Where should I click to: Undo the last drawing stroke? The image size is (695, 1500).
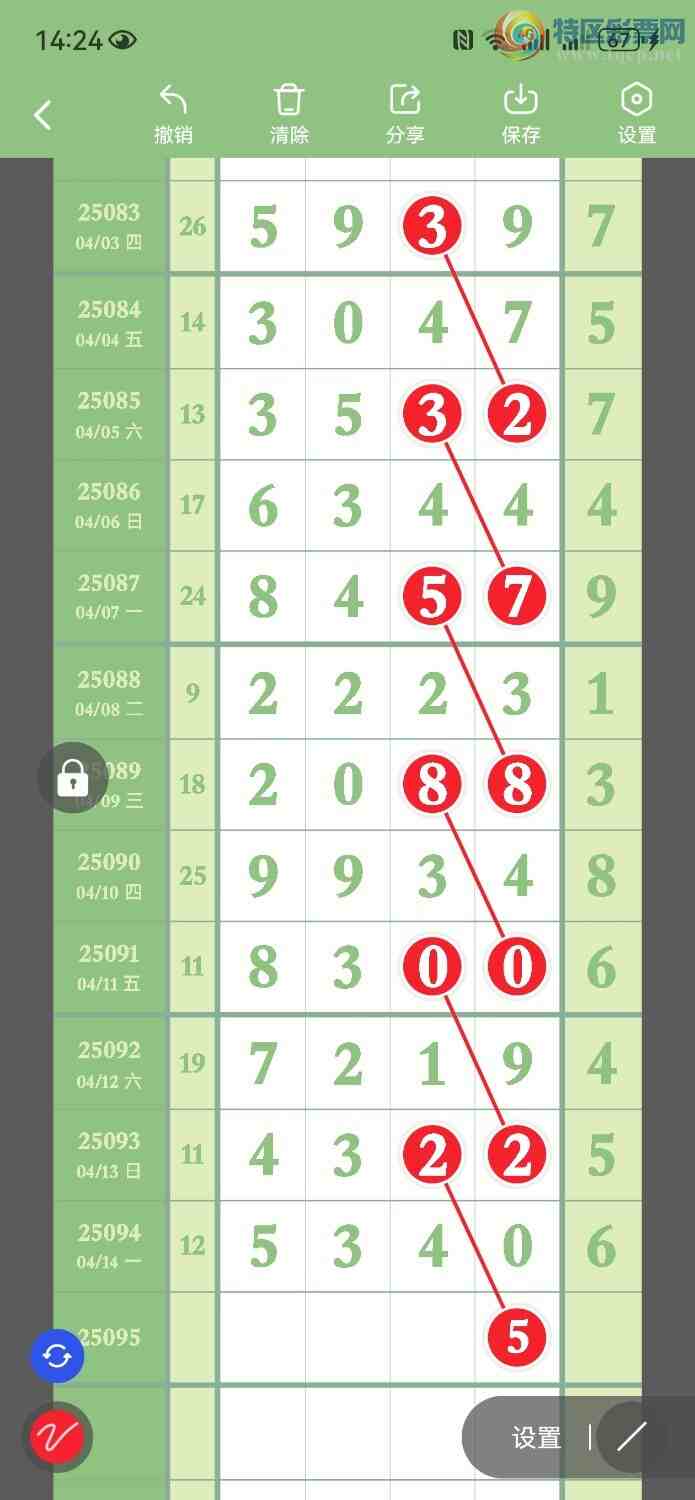[x=173, y=115]
